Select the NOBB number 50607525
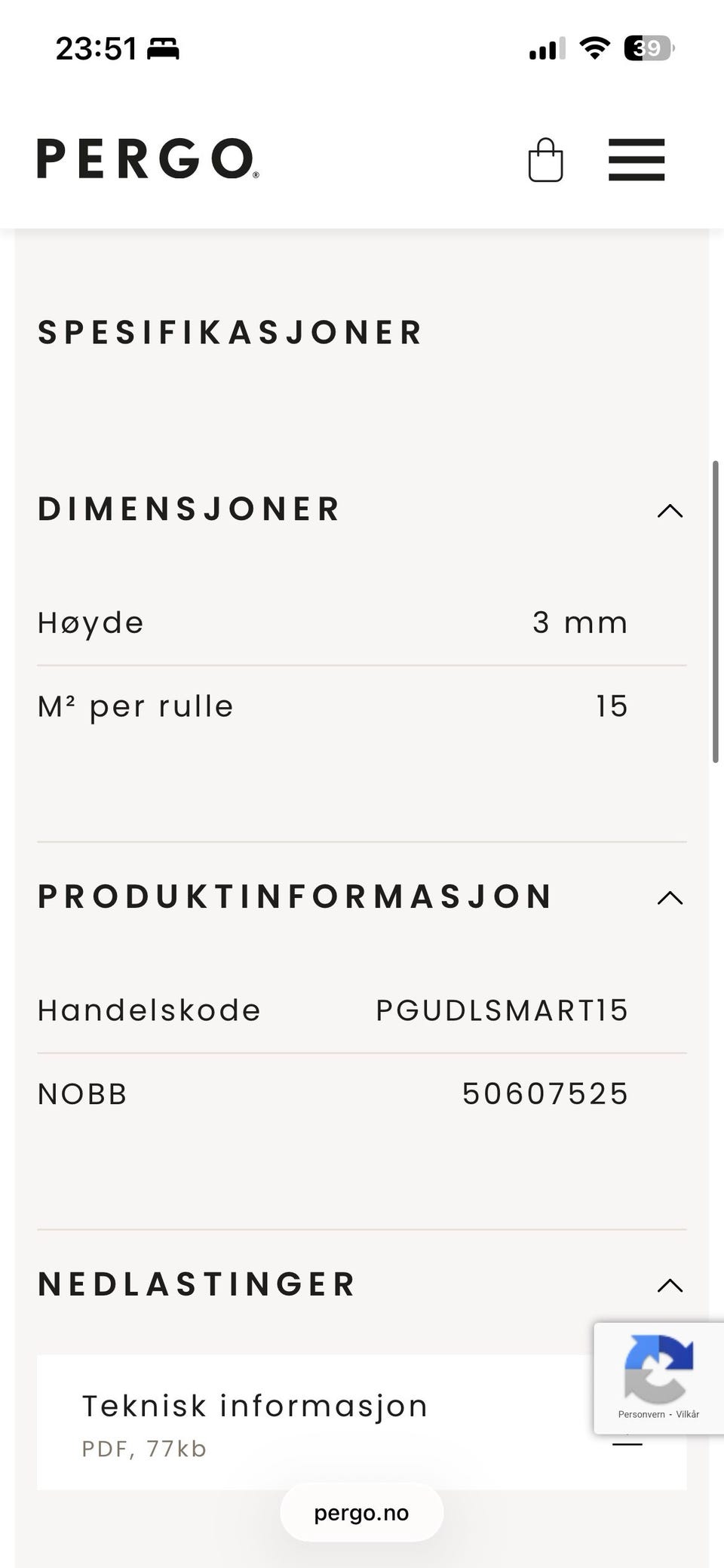Viewport: 724px width, 1568px height. coord(545,1093)
